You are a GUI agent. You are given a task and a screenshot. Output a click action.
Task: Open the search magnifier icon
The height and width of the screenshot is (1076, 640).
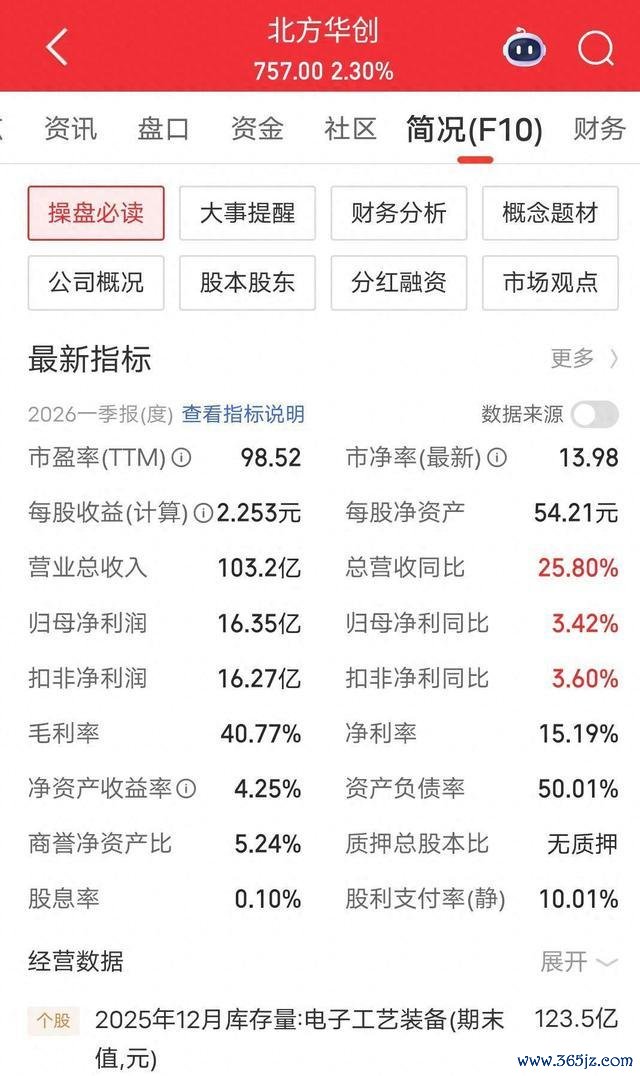595,47
